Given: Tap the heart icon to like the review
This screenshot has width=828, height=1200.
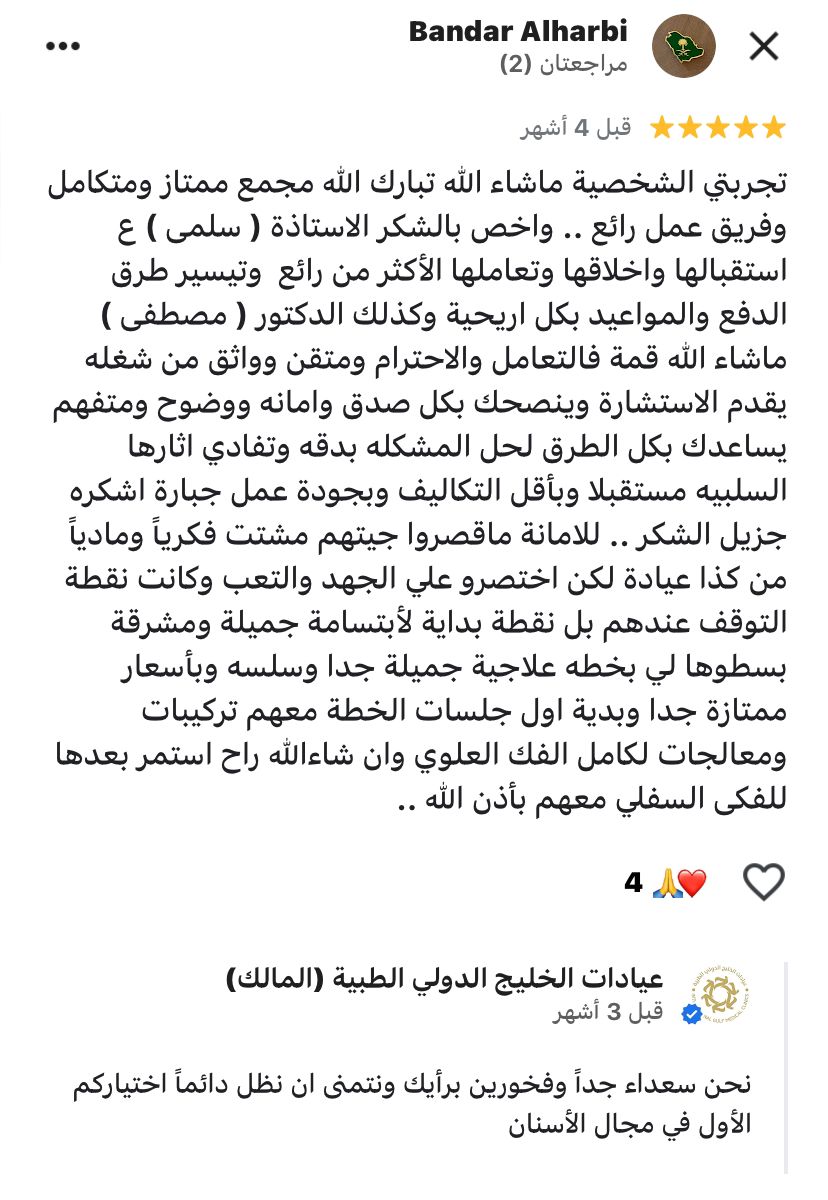Looking at the screenshot, I should coord(764,881).
